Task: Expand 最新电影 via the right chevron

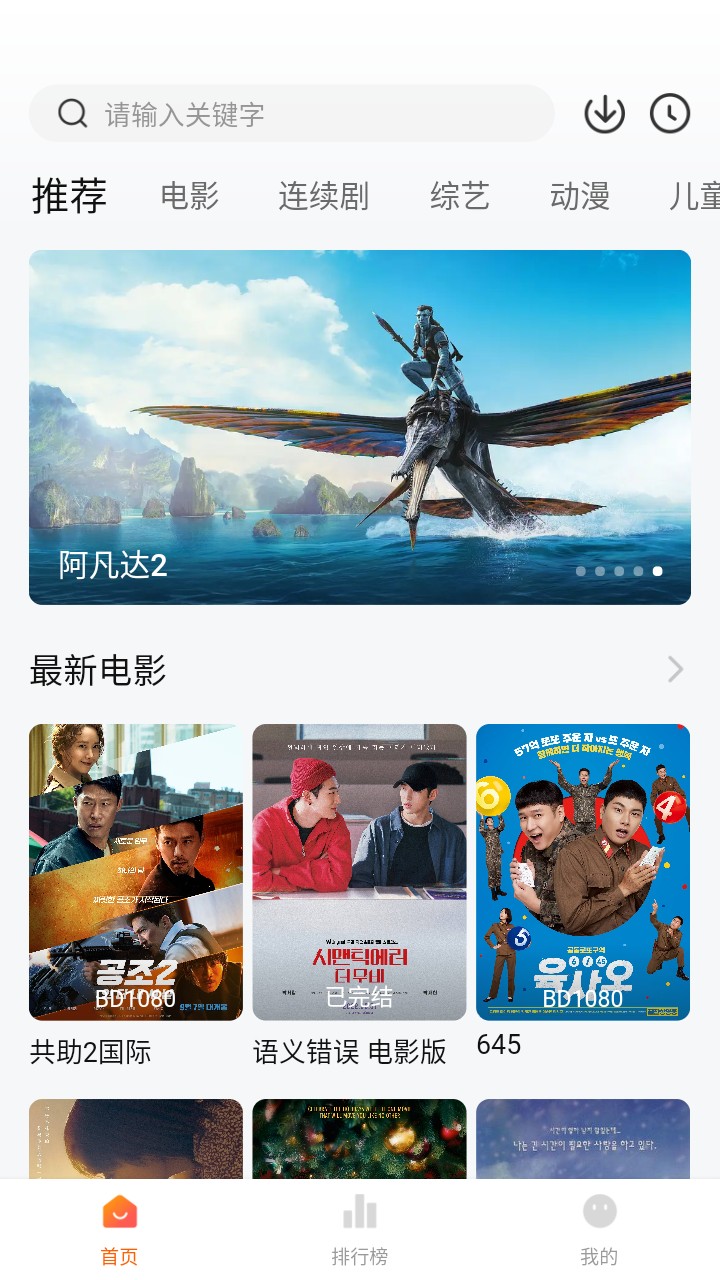Action: 676,669
